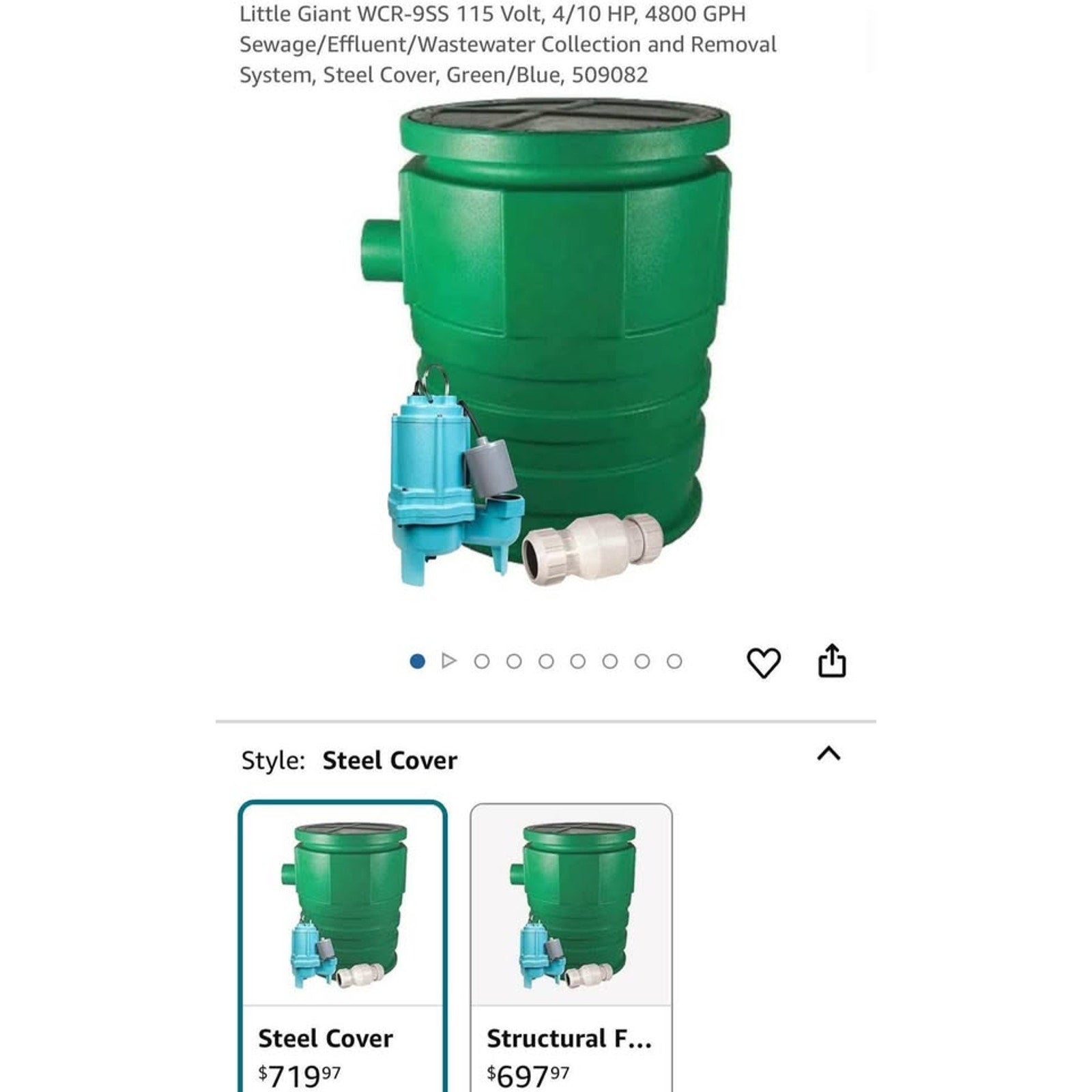Screen dimensions: 1092x1092
Task: Jump to the product video indicator
Action: click(449, 661)
